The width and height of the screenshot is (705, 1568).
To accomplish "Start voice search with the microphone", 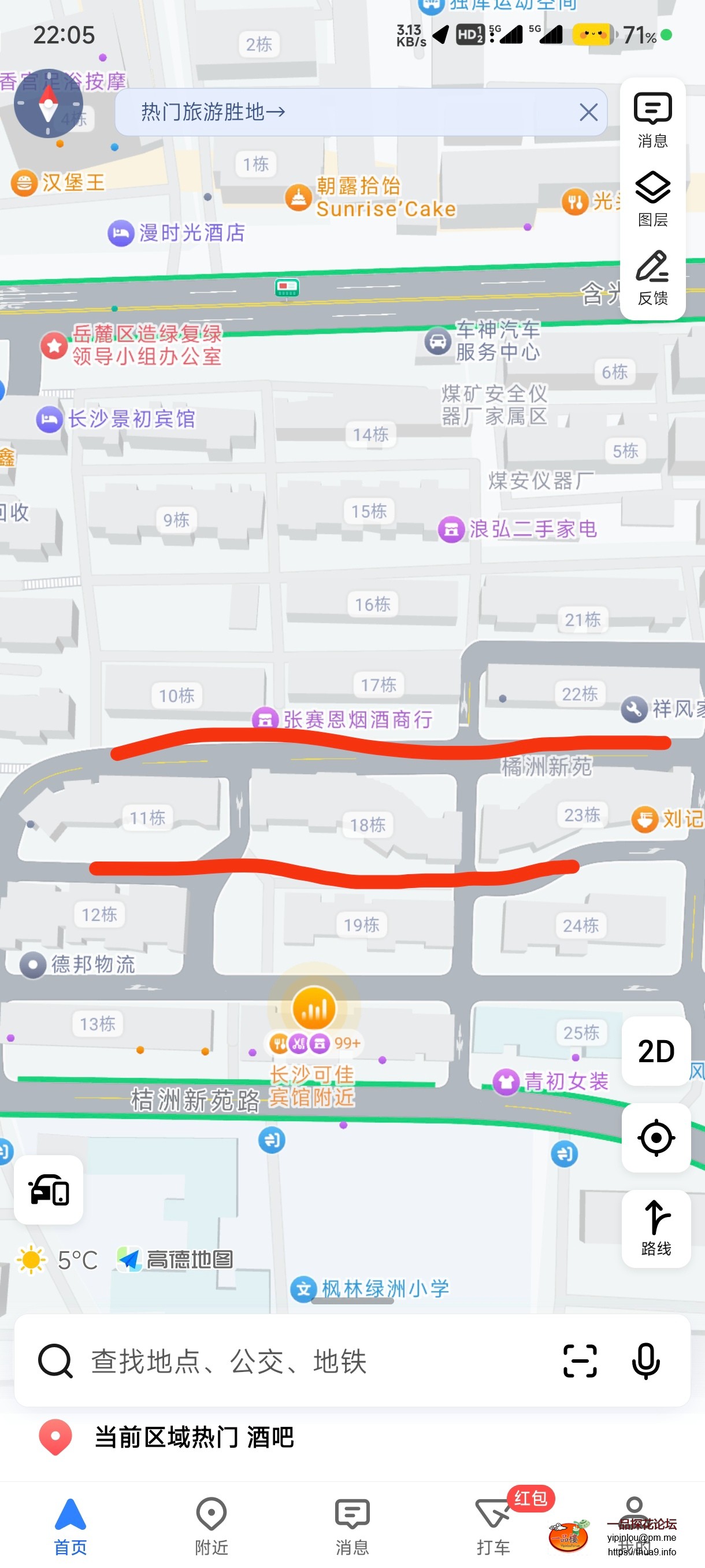I will [645, 1361].
